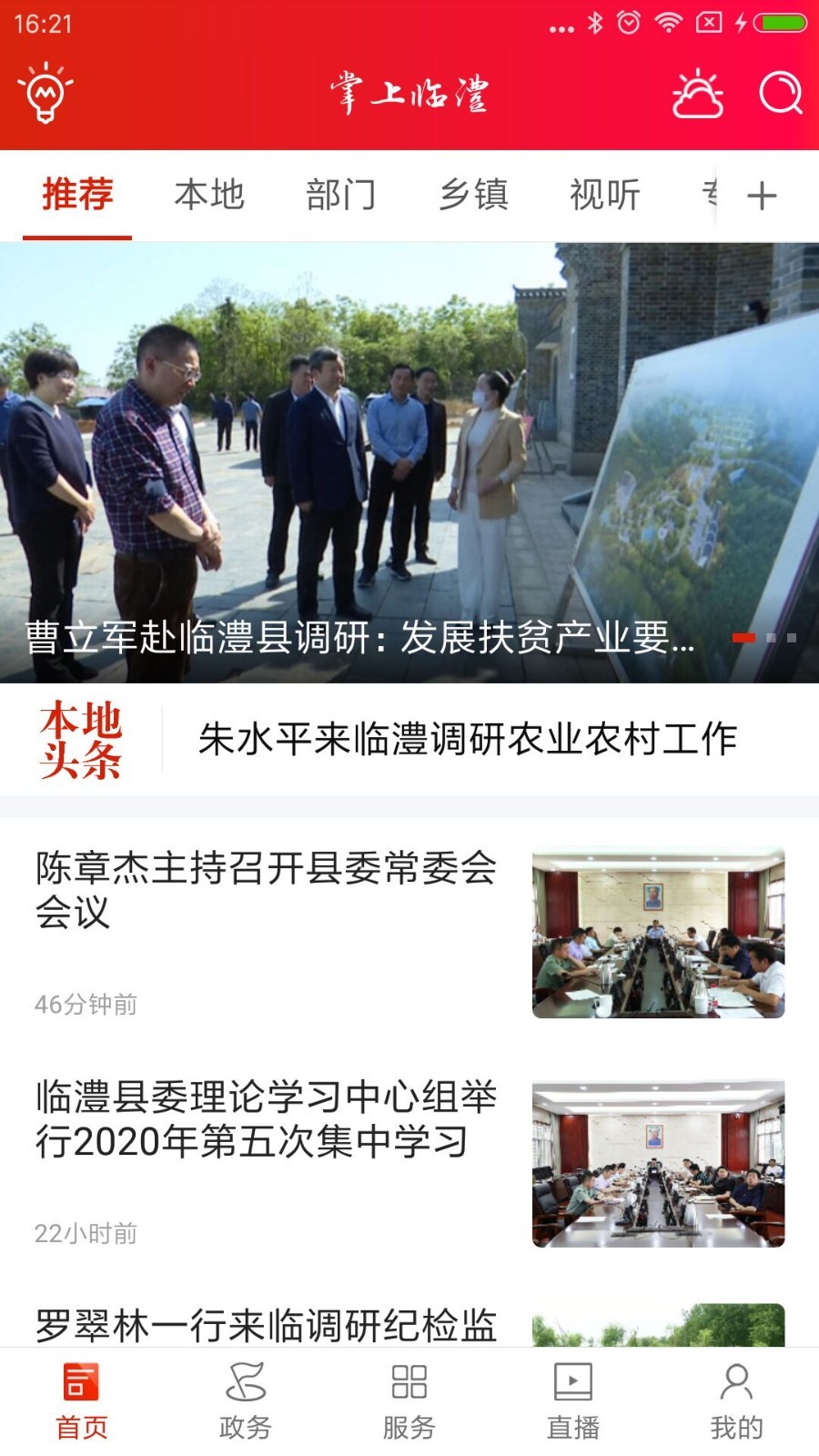This screenshot has height=1456, width=819.
Task: Switch to the 本地 tab
Action: (211, 195)
